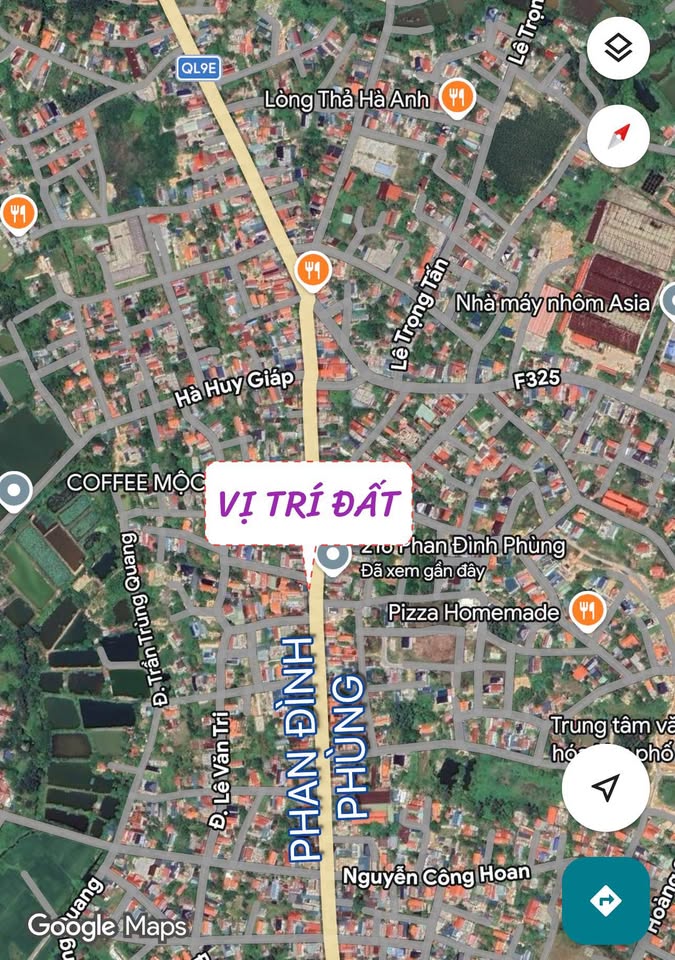Open the 218 Phan Đình Phùng place marker
The image size is (675, 960).
333,558
